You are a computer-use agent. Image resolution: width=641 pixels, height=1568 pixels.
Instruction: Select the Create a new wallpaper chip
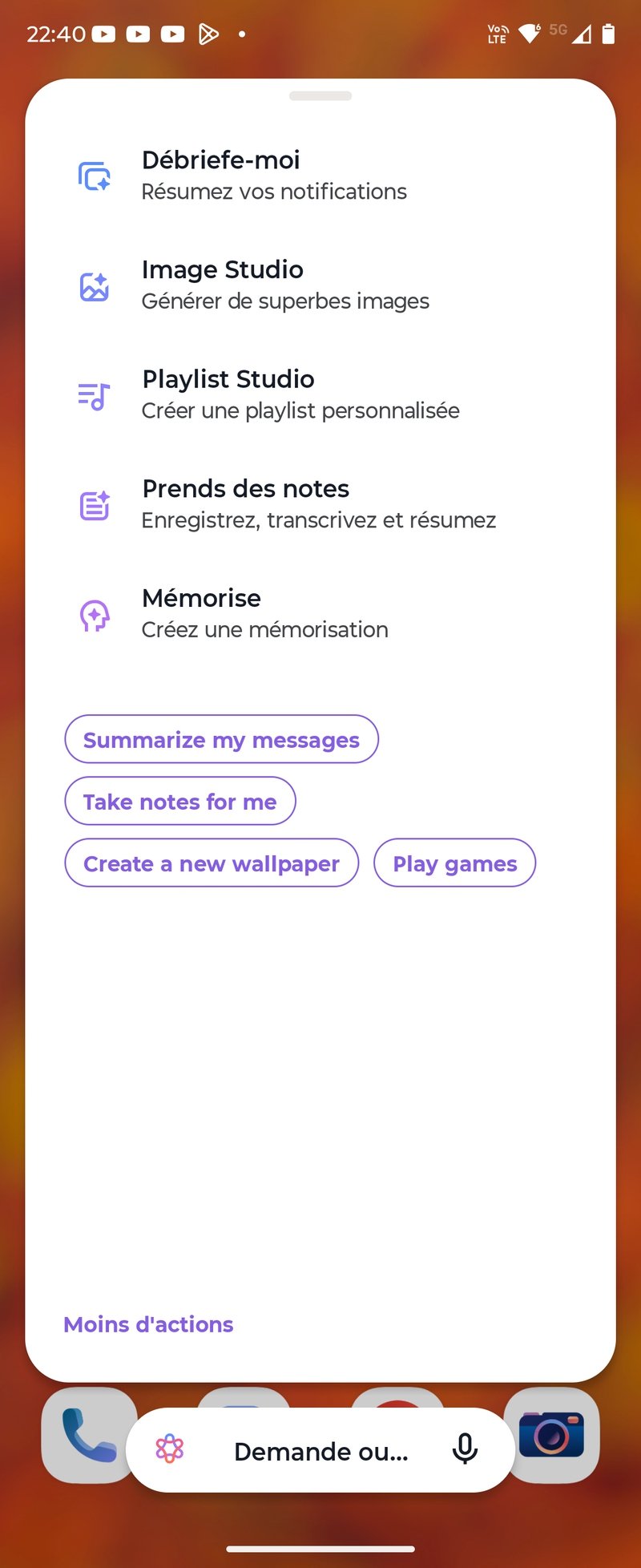coord(212,863)
